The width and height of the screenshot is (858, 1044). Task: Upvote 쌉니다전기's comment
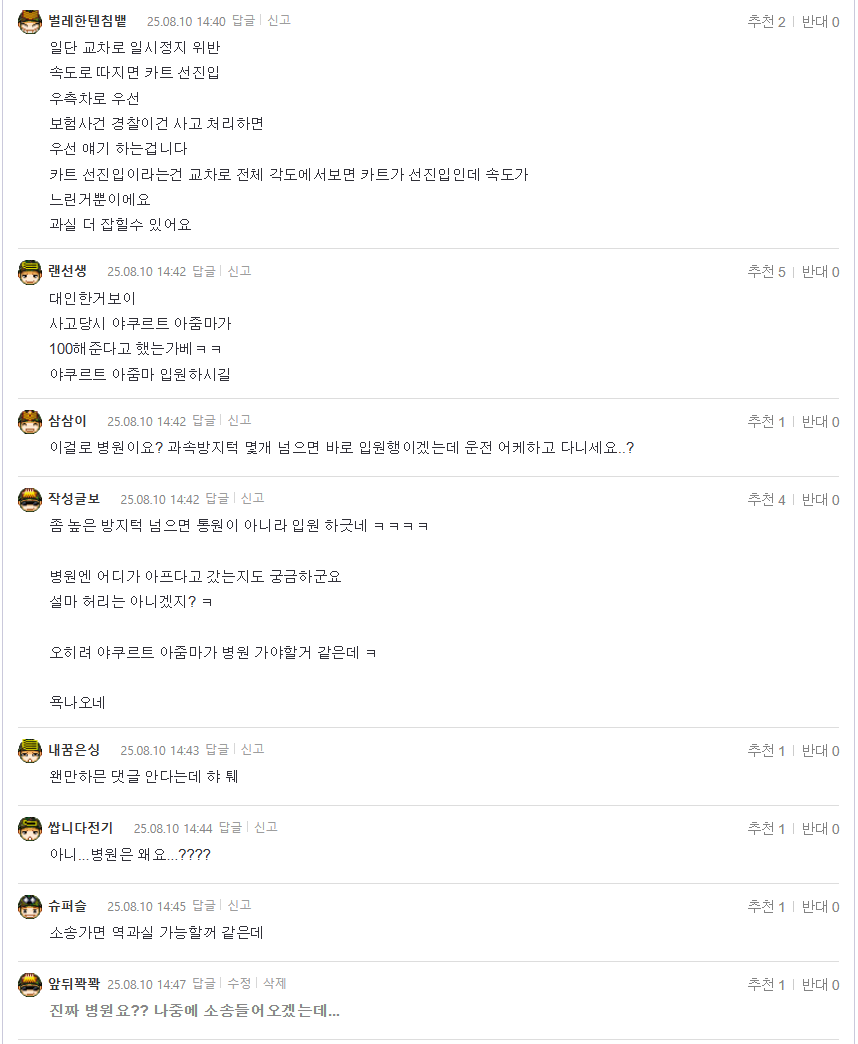point(766,828)
